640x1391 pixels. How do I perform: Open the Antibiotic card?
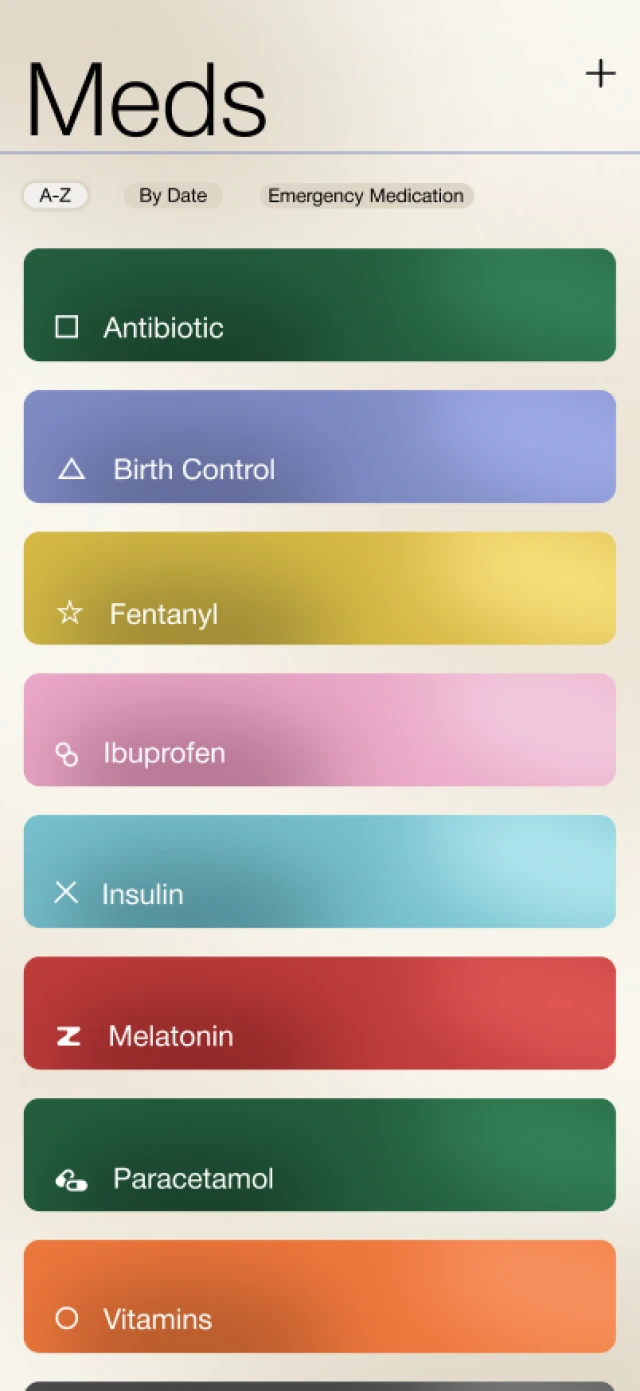click(320, 305)
